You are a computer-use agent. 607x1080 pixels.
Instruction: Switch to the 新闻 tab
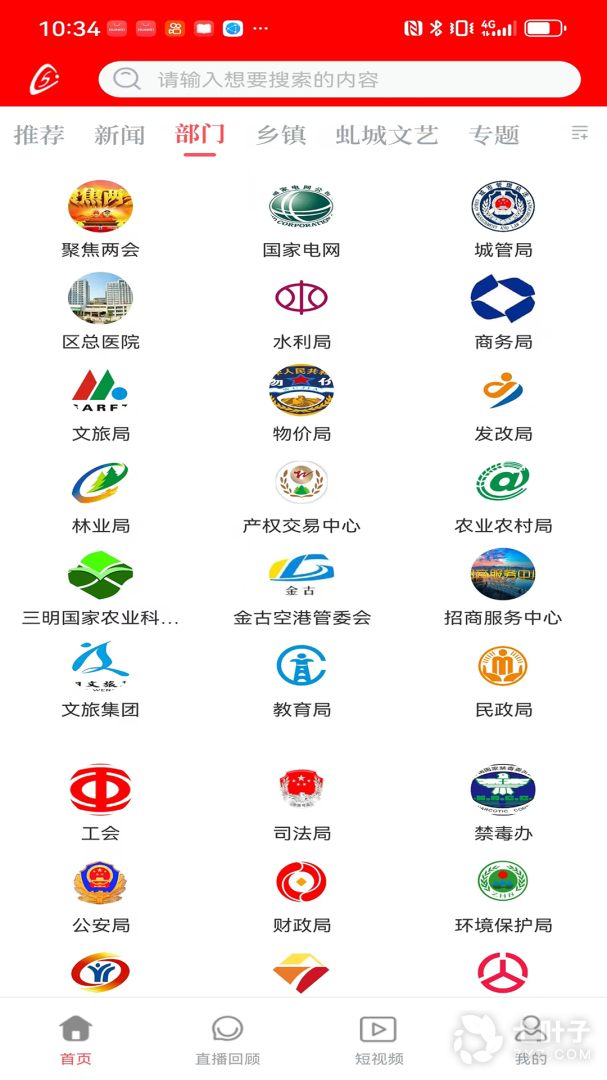120,135
